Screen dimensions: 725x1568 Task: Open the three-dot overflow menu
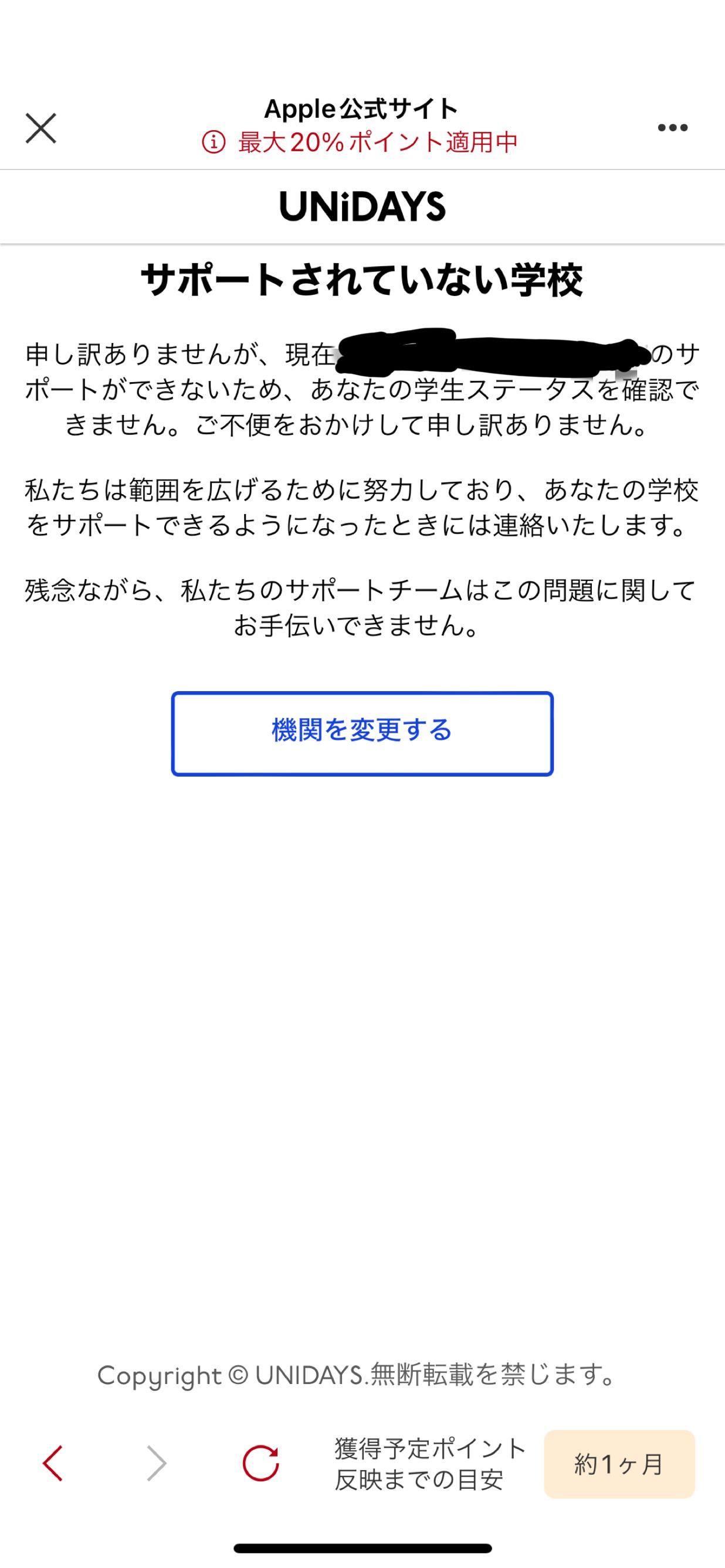click(x=672, y=128)
